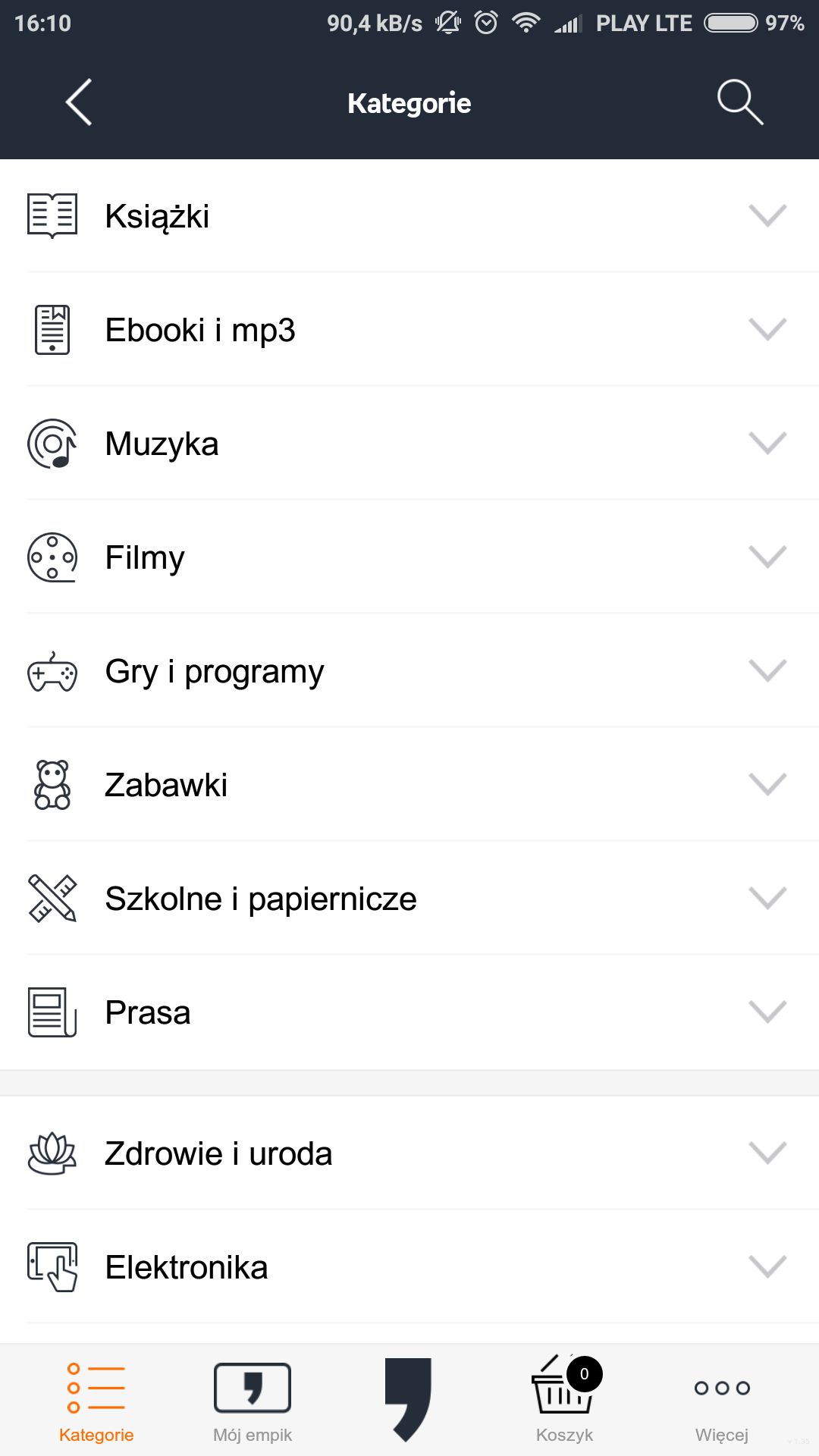Switch to the Mój empik tab
819x1456 pixels.
pyautogui.click(x=253, y=1401)
